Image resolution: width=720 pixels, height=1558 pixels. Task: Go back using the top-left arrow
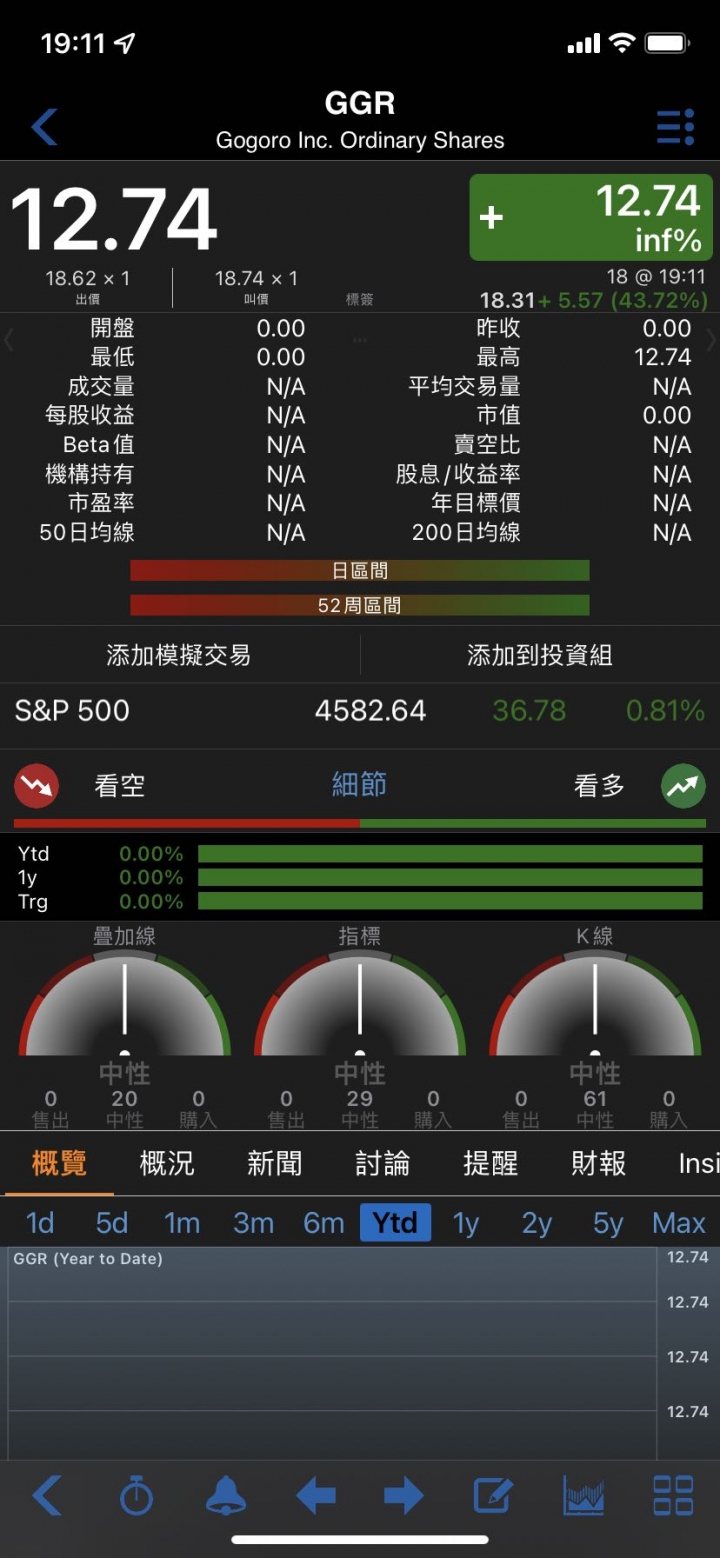pyautogui.click(x=45, y=127)
